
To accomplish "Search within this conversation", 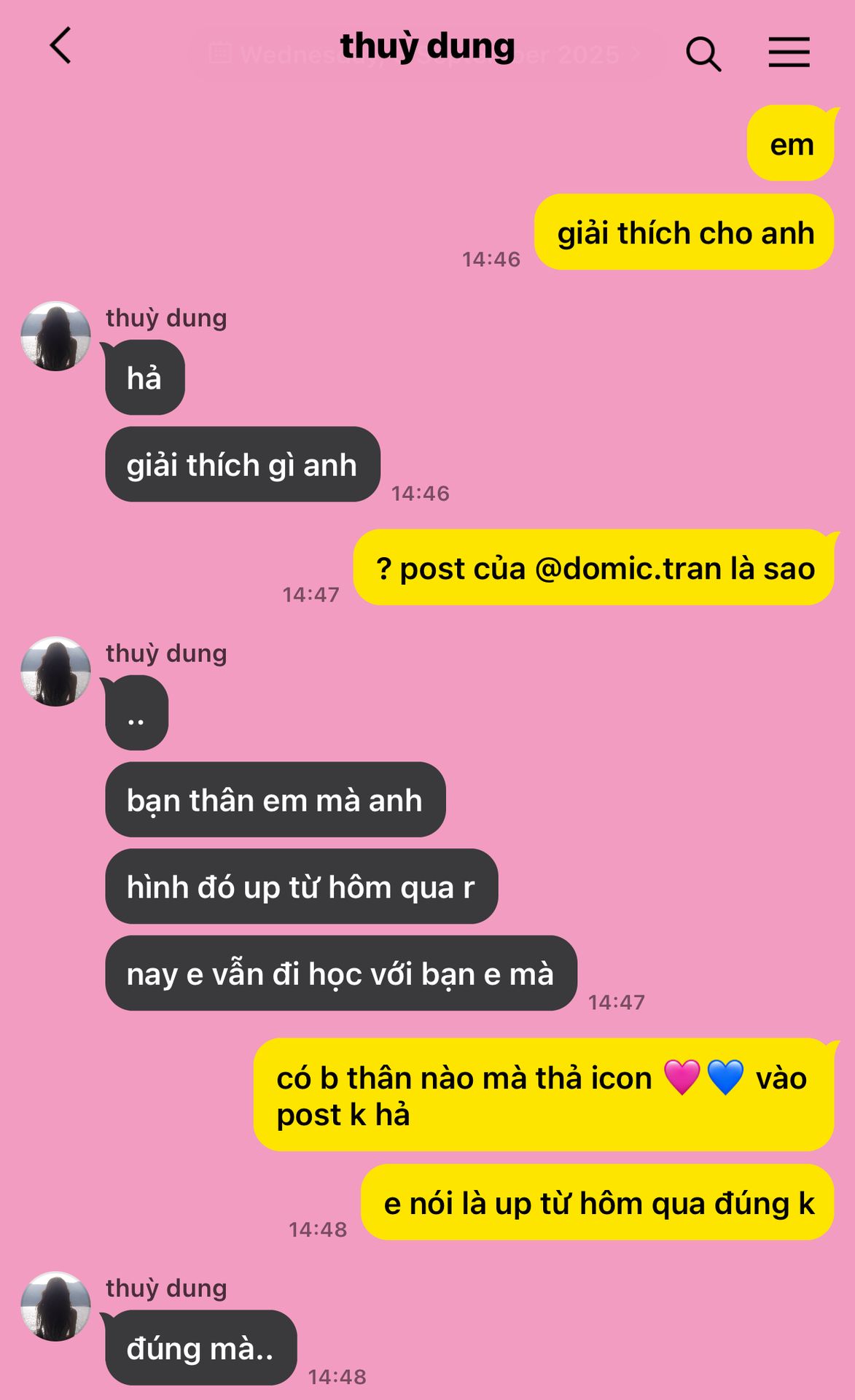I will point(703,54).
